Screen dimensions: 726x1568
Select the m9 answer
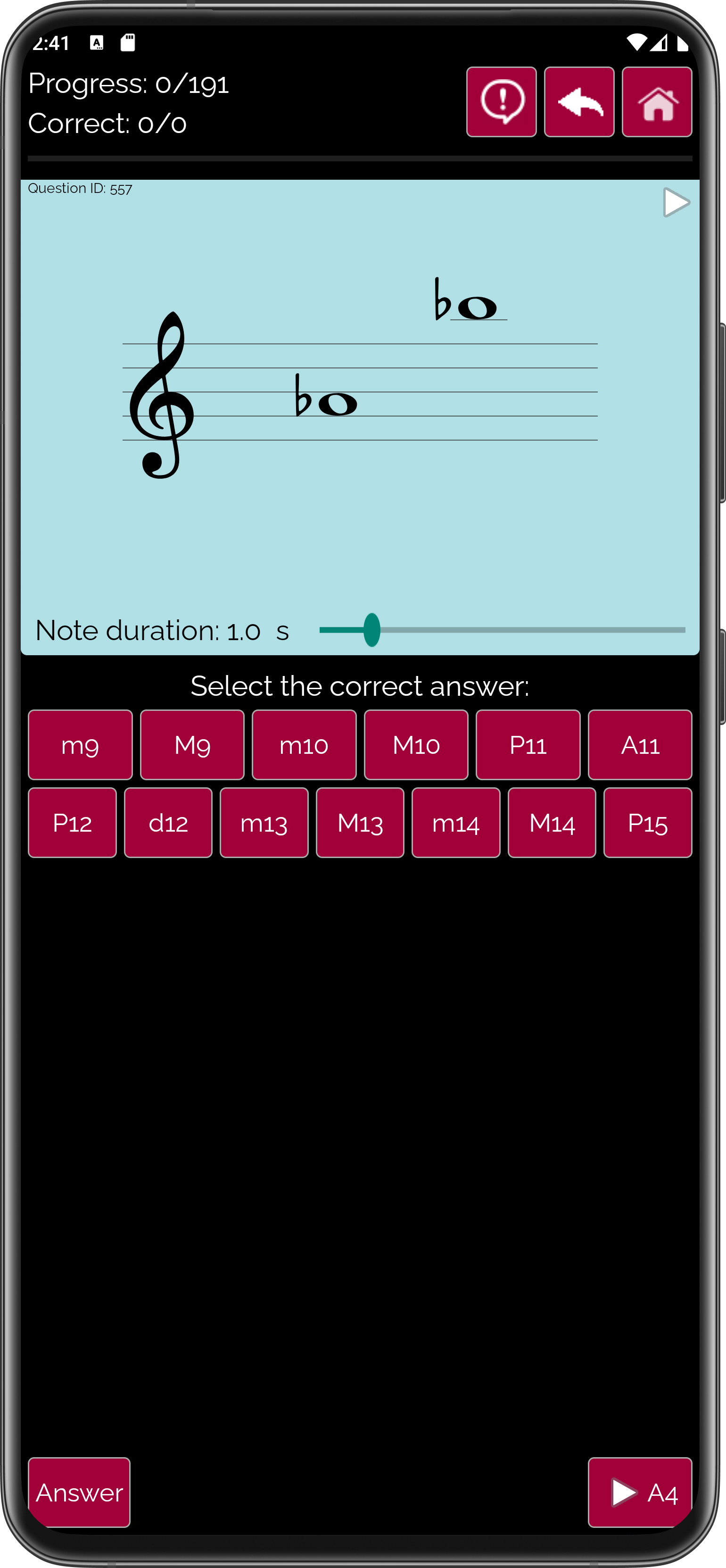click(x=80, y=744)
